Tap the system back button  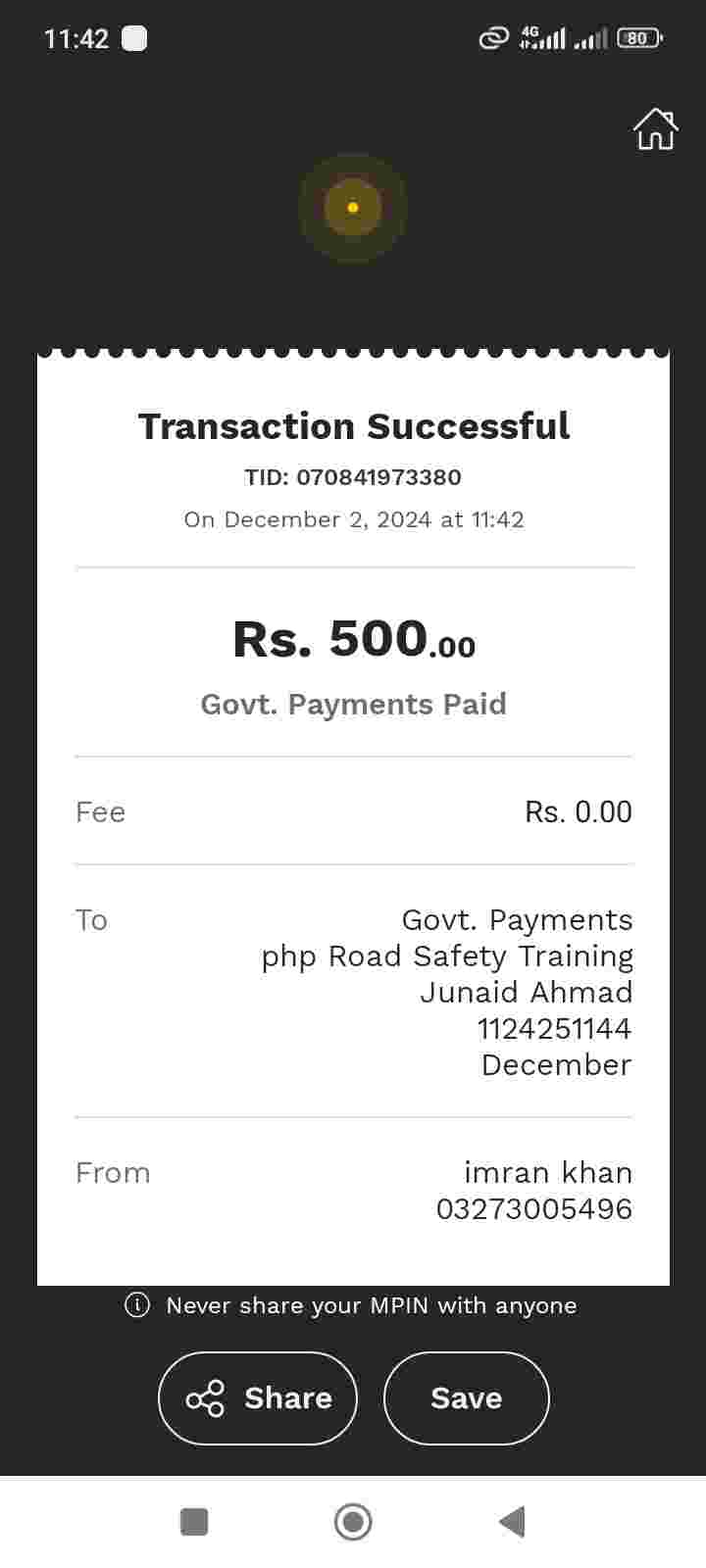point(512,1522)
